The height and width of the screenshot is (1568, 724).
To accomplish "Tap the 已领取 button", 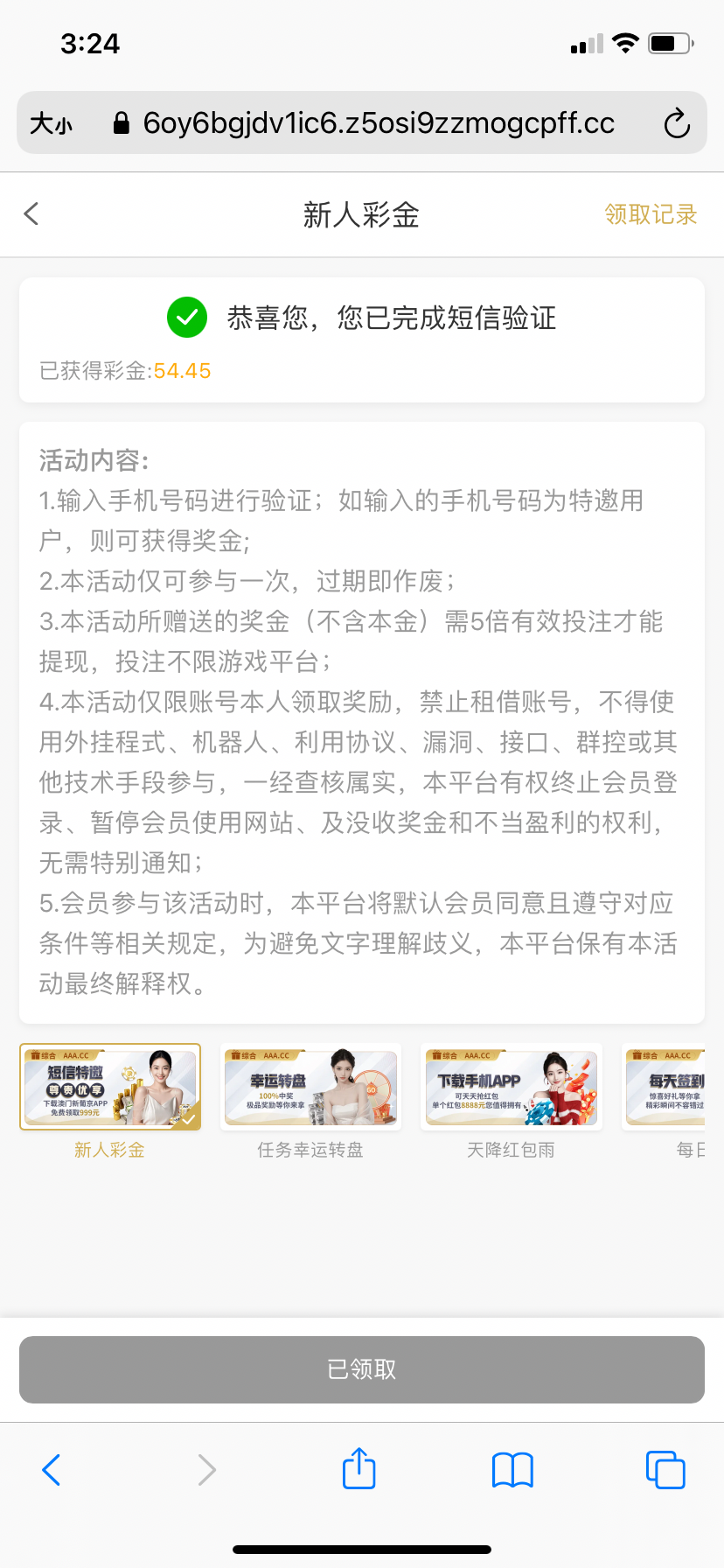I will point(362,1369).
